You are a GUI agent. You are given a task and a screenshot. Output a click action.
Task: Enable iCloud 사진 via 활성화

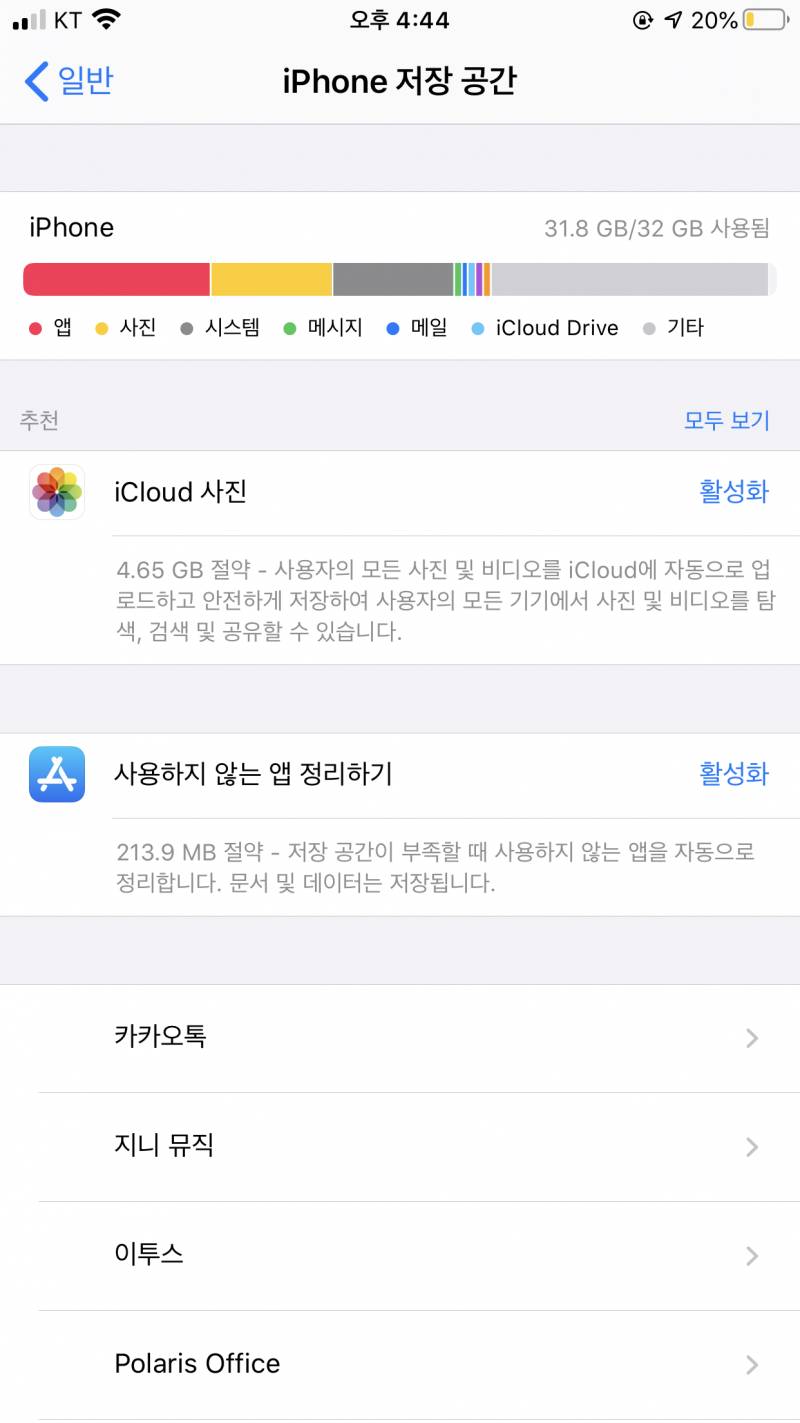(733, 492)
